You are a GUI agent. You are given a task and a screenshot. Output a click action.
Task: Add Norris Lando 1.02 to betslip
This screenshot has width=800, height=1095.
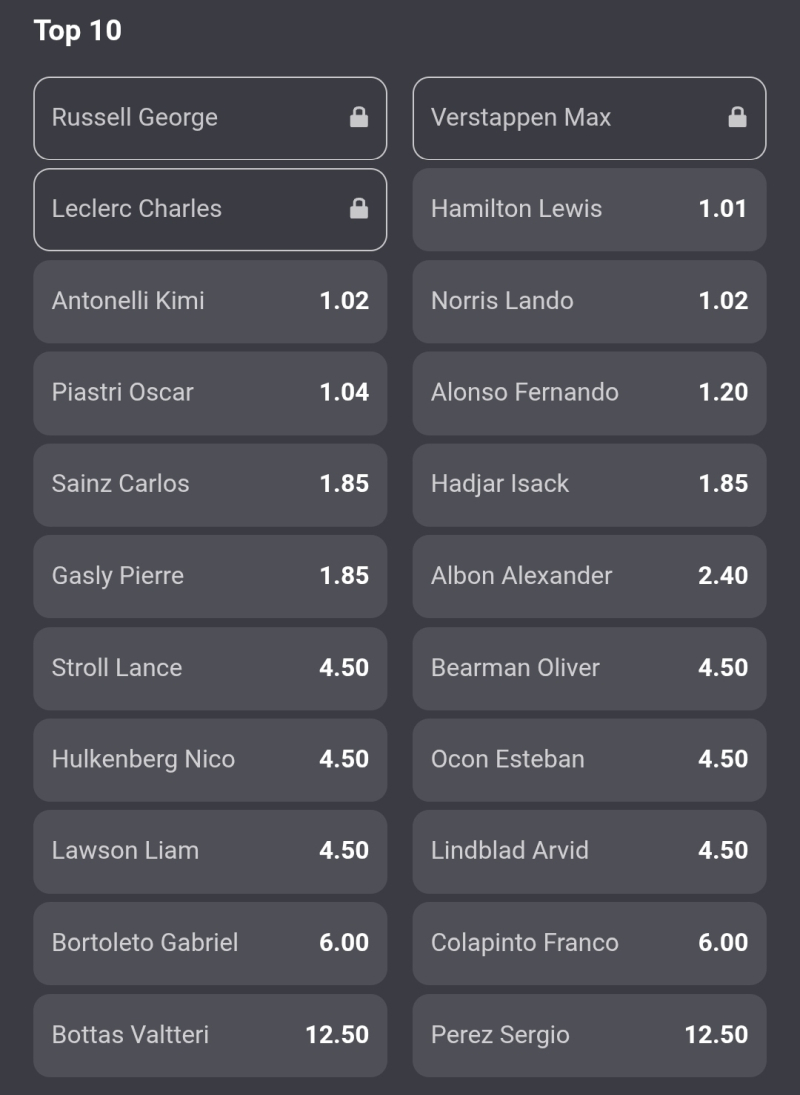point(589,301)
